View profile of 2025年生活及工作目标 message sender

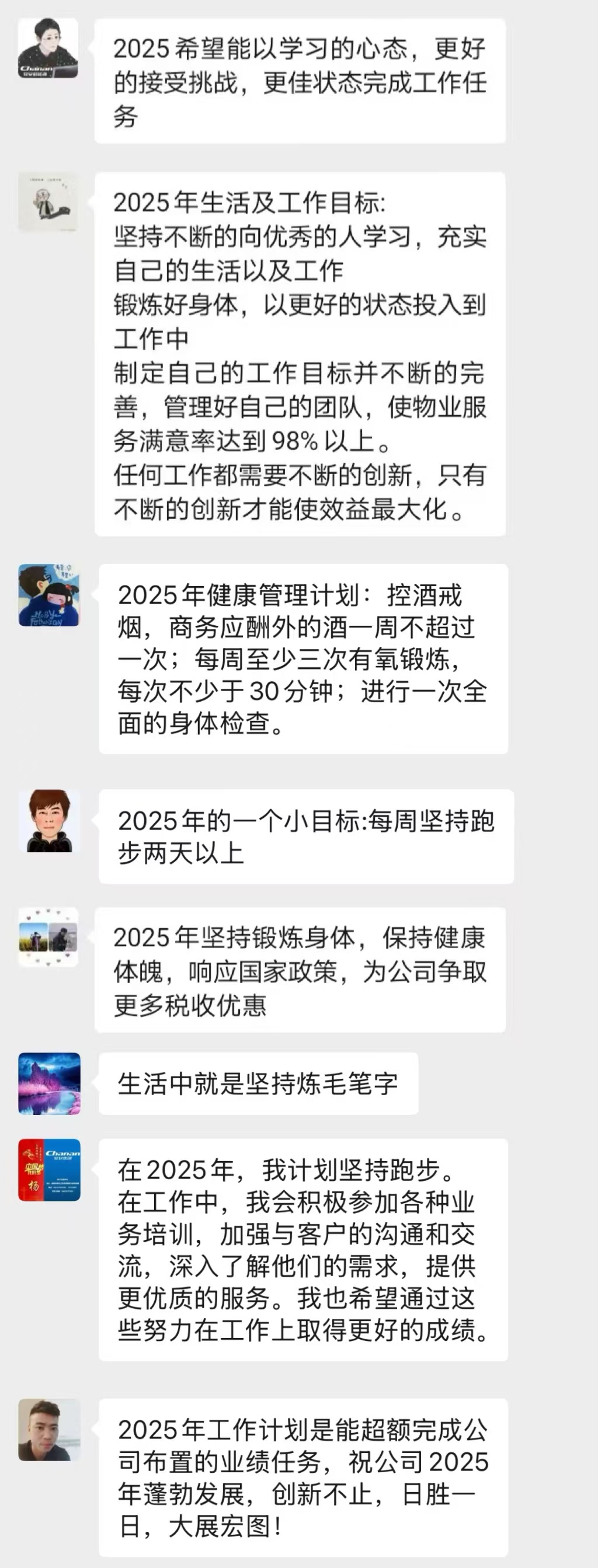coord(48,202)
